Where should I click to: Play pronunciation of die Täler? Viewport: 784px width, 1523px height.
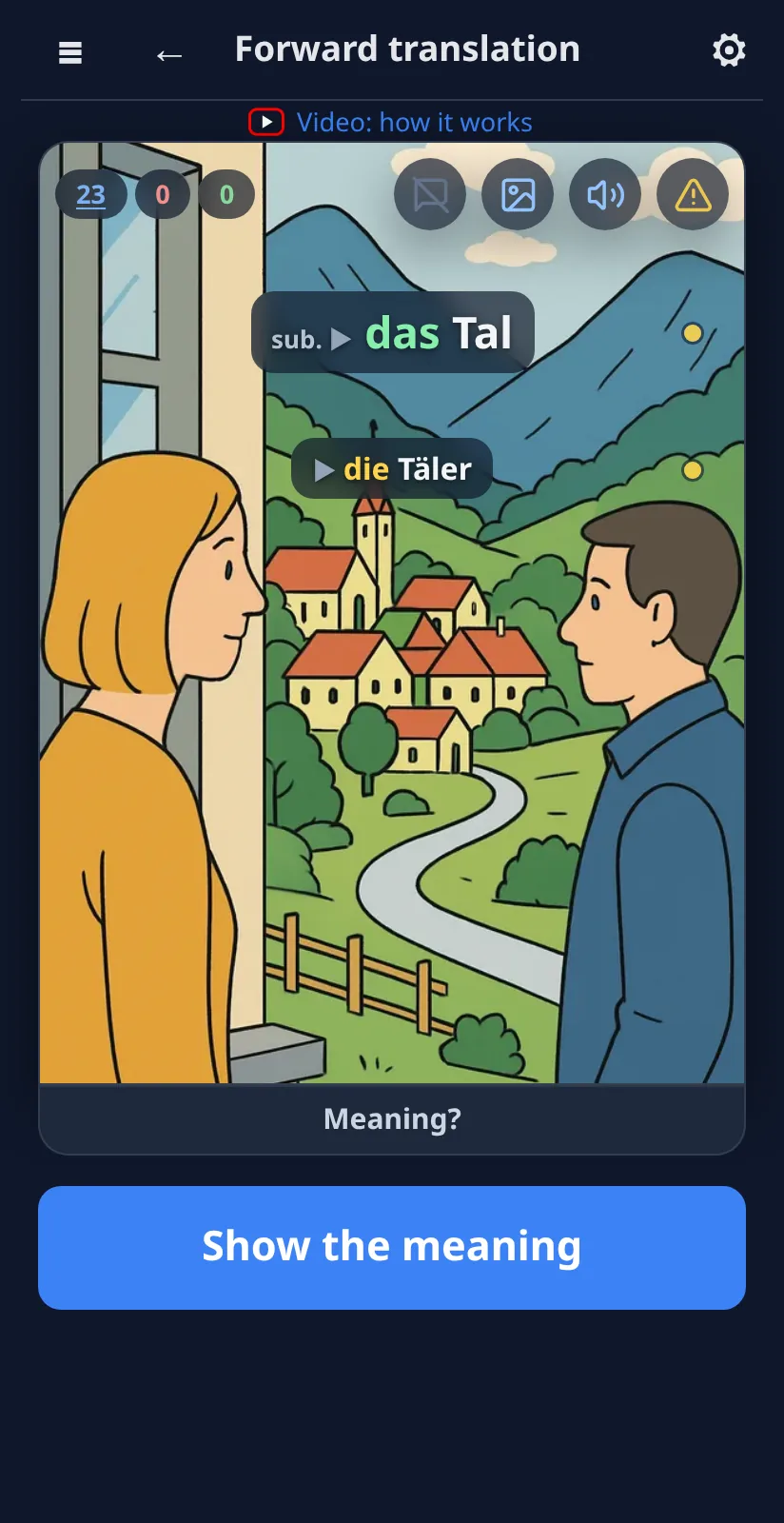324,469
